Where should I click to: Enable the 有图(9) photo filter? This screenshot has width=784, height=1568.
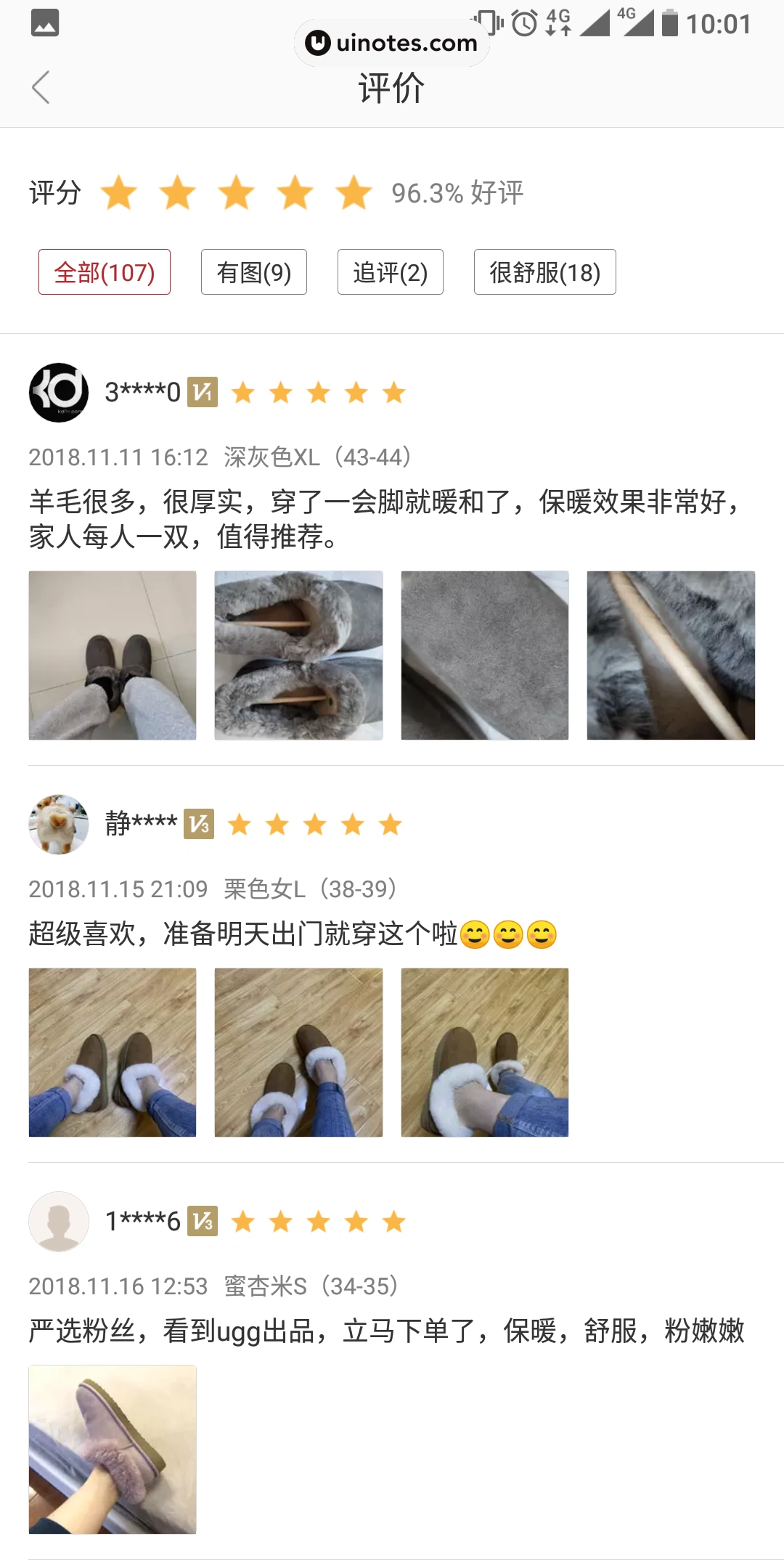pos(253,271)
